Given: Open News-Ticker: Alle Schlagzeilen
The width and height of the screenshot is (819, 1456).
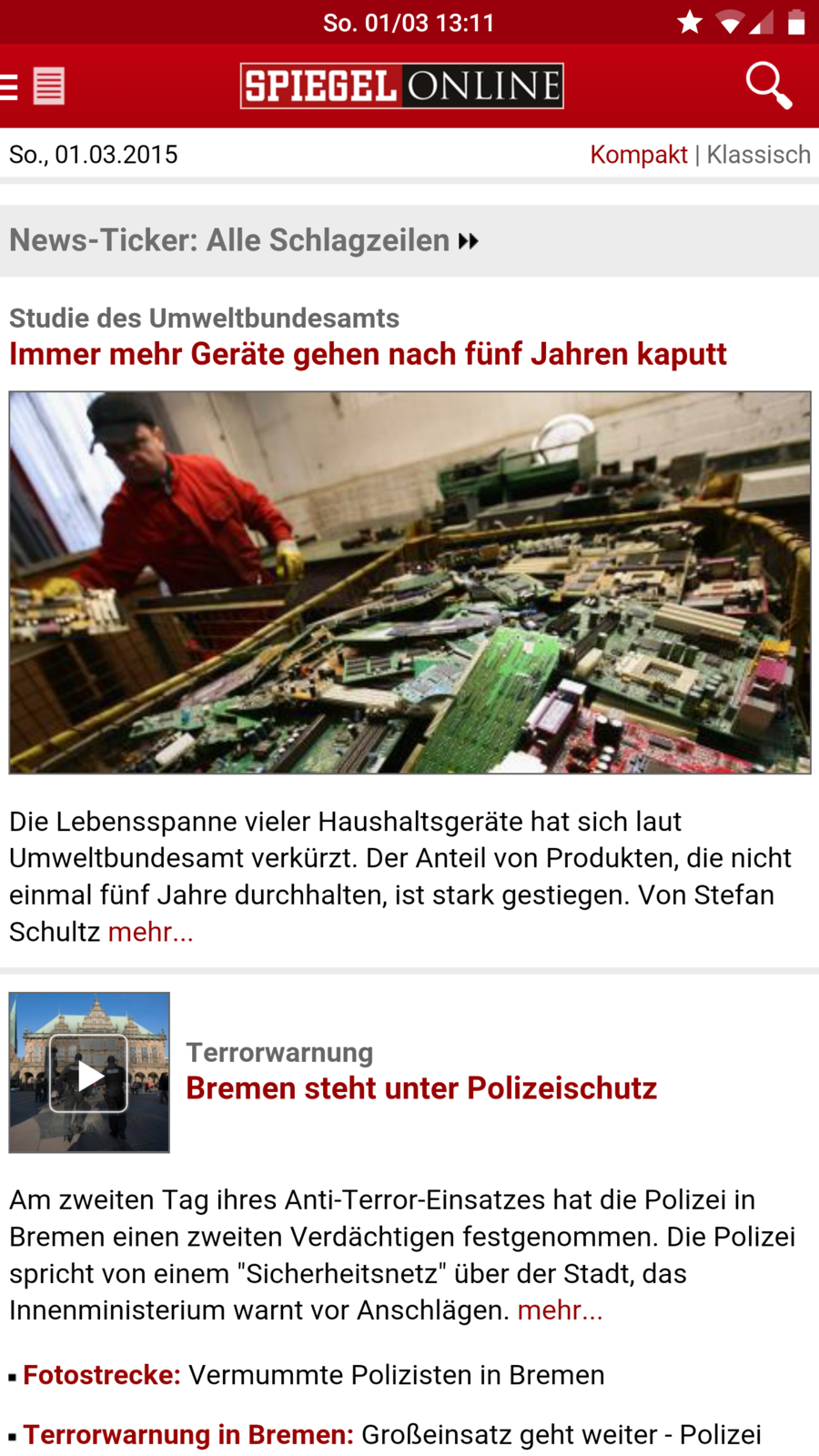Looking at the screenshot, I should (244, 240).
